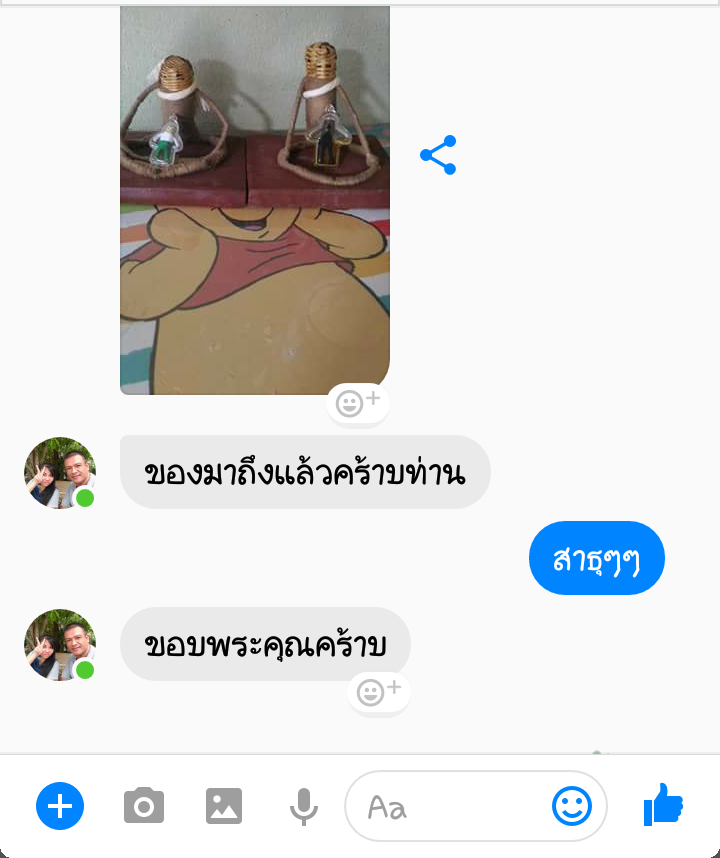The height and width of the screenshot is (858, 720).
Task: Tap the blue plus for more actions
Action: 60,806
